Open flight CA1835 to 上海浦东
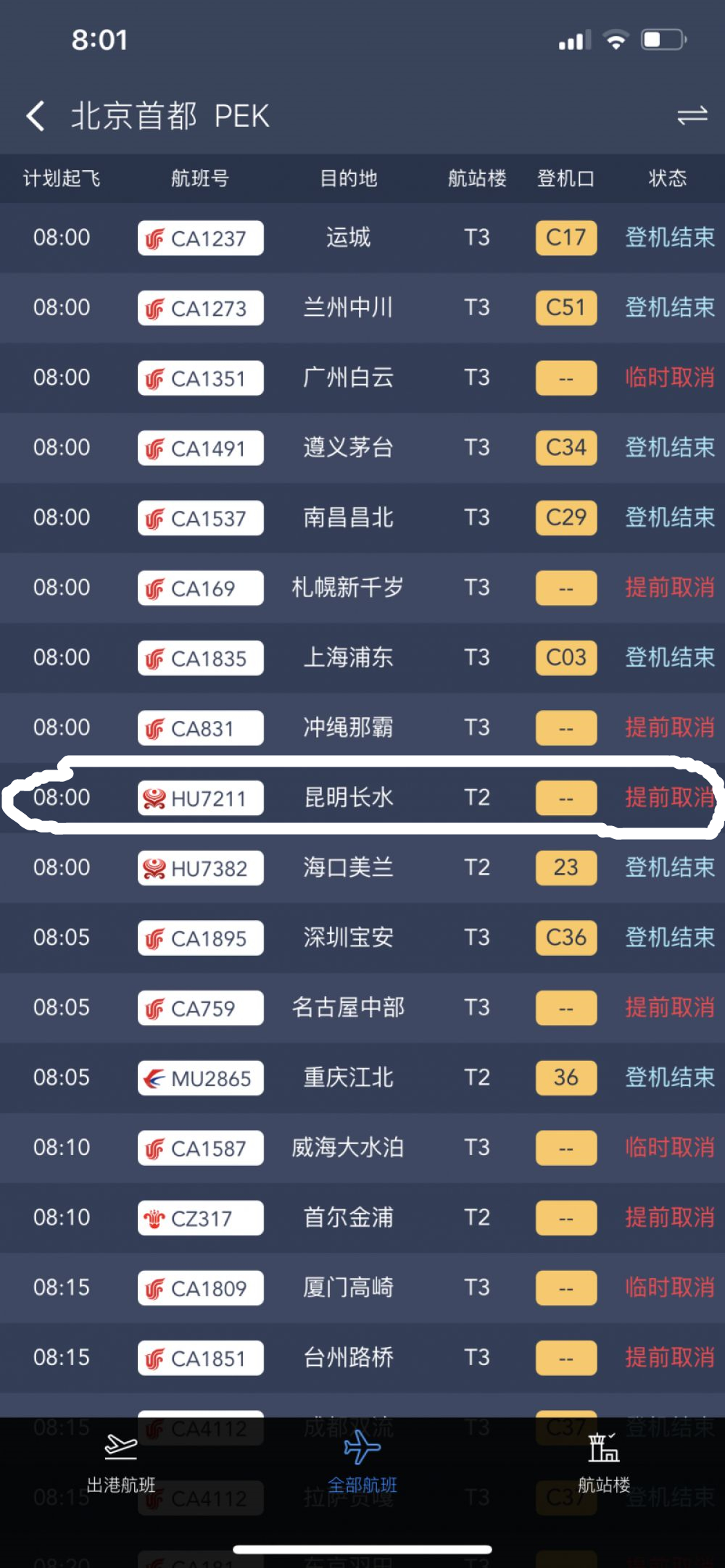 pos(348,658)
